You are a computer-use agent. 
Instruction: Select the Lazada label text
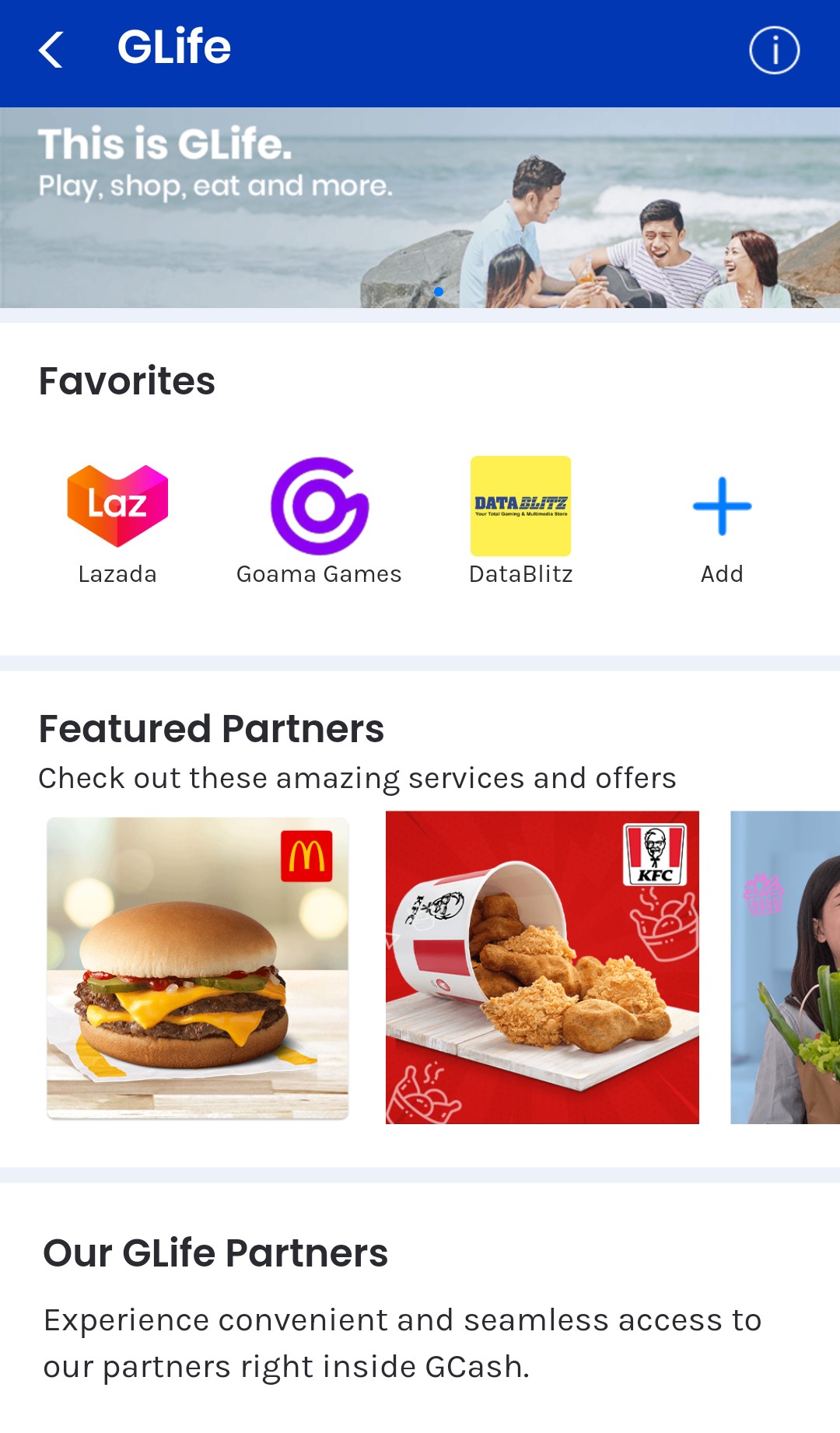pos(117,574)
